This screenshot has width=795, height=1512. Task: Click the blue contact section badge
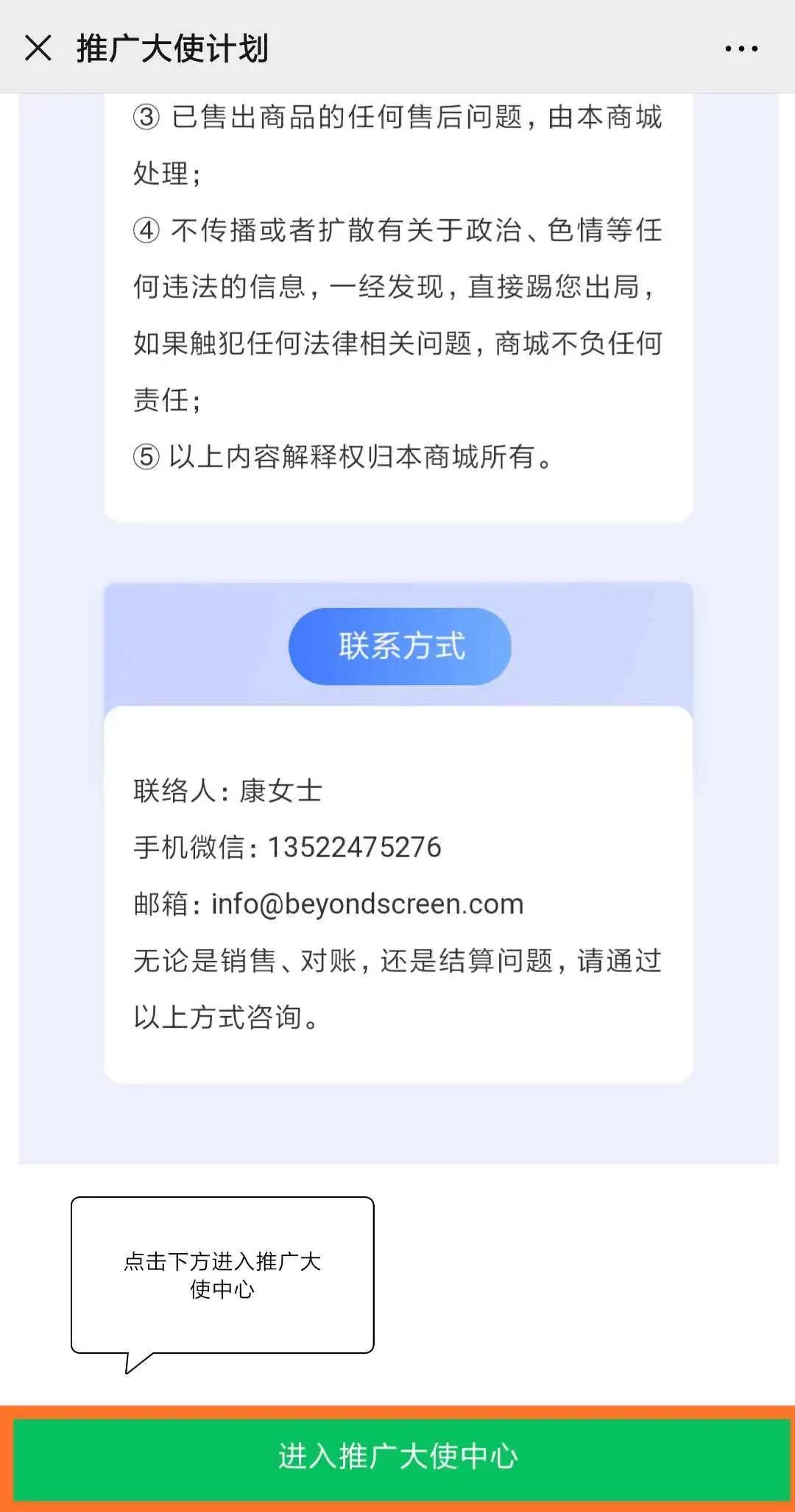(397, 645)
